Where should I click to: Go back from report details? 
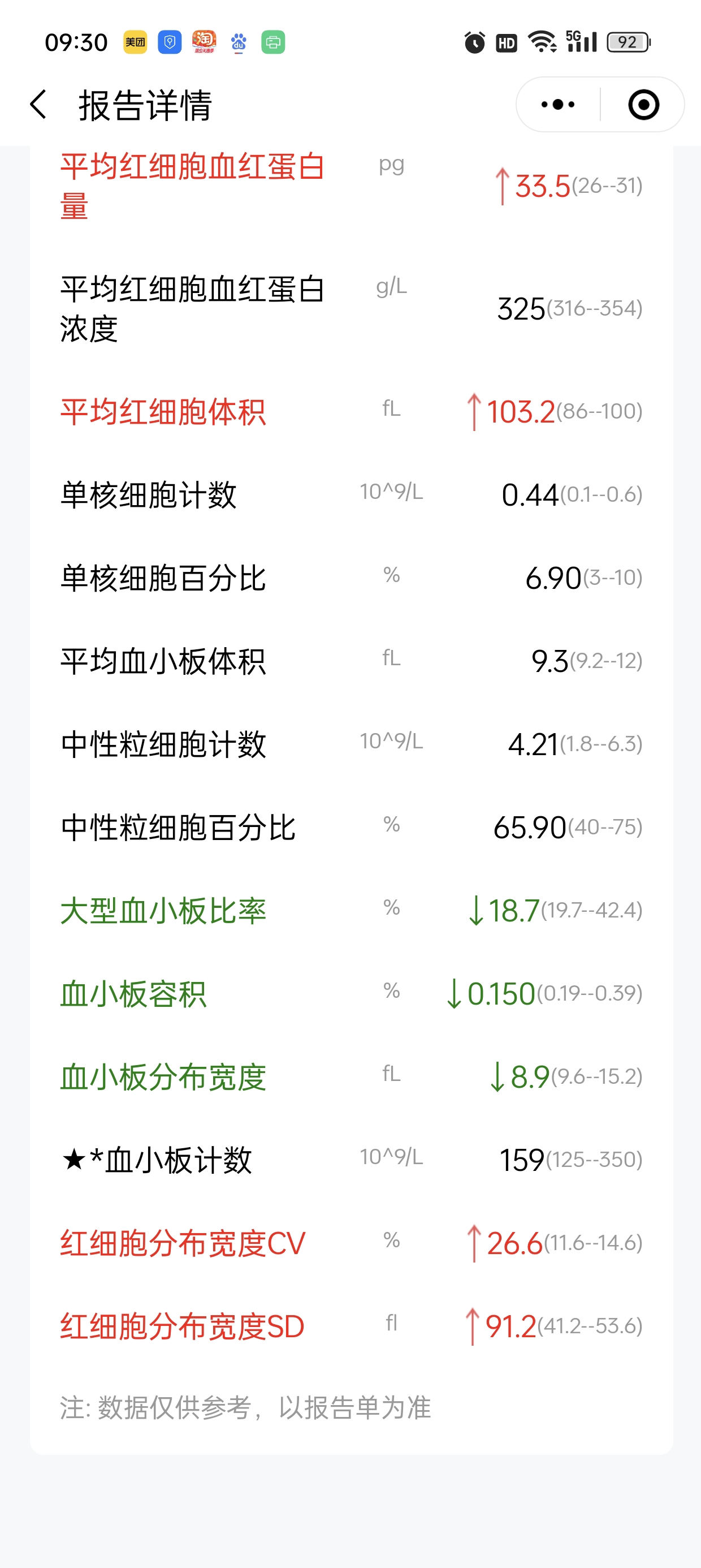38,104
